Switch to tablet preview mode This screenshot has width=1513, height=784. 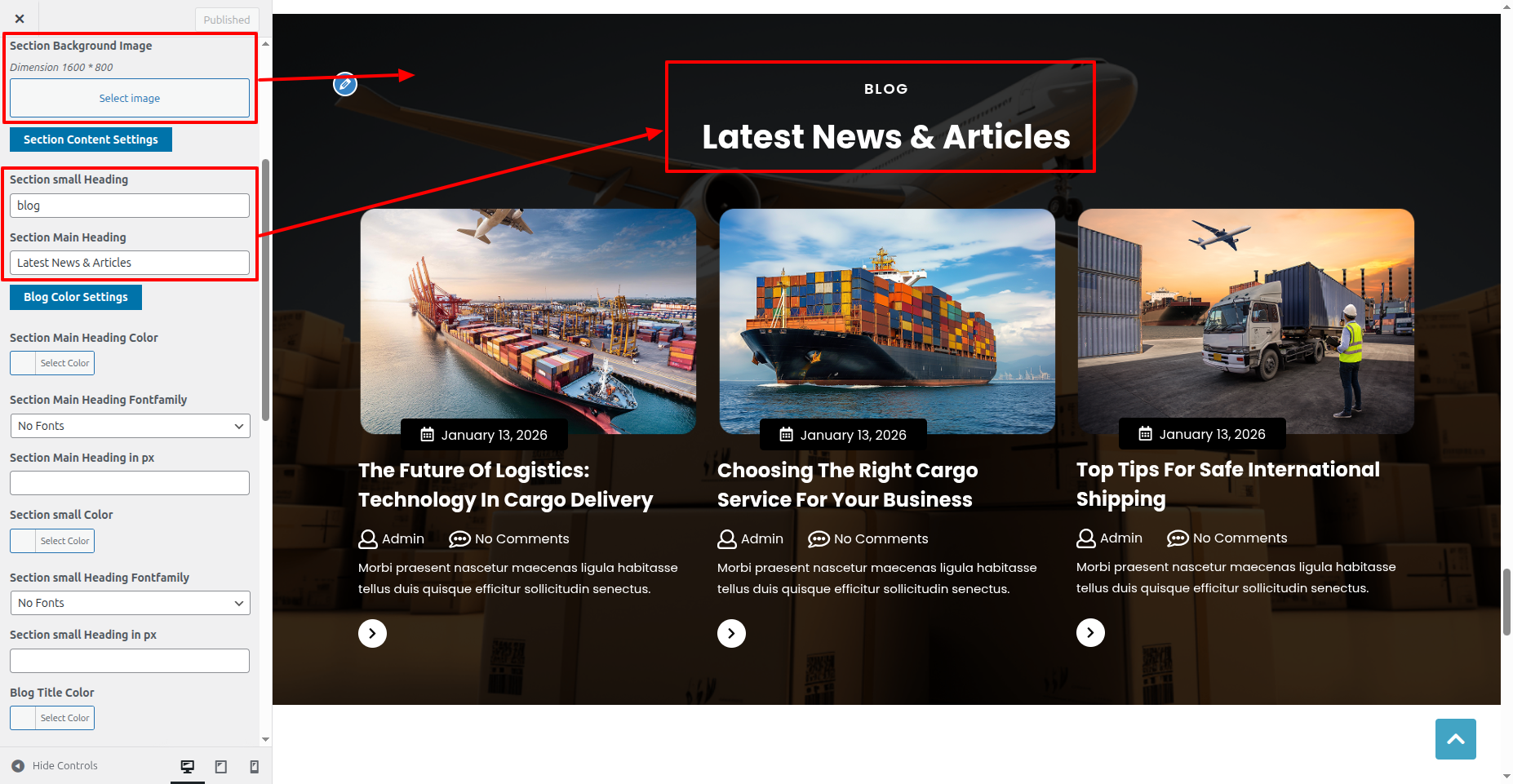pos(220,766)
